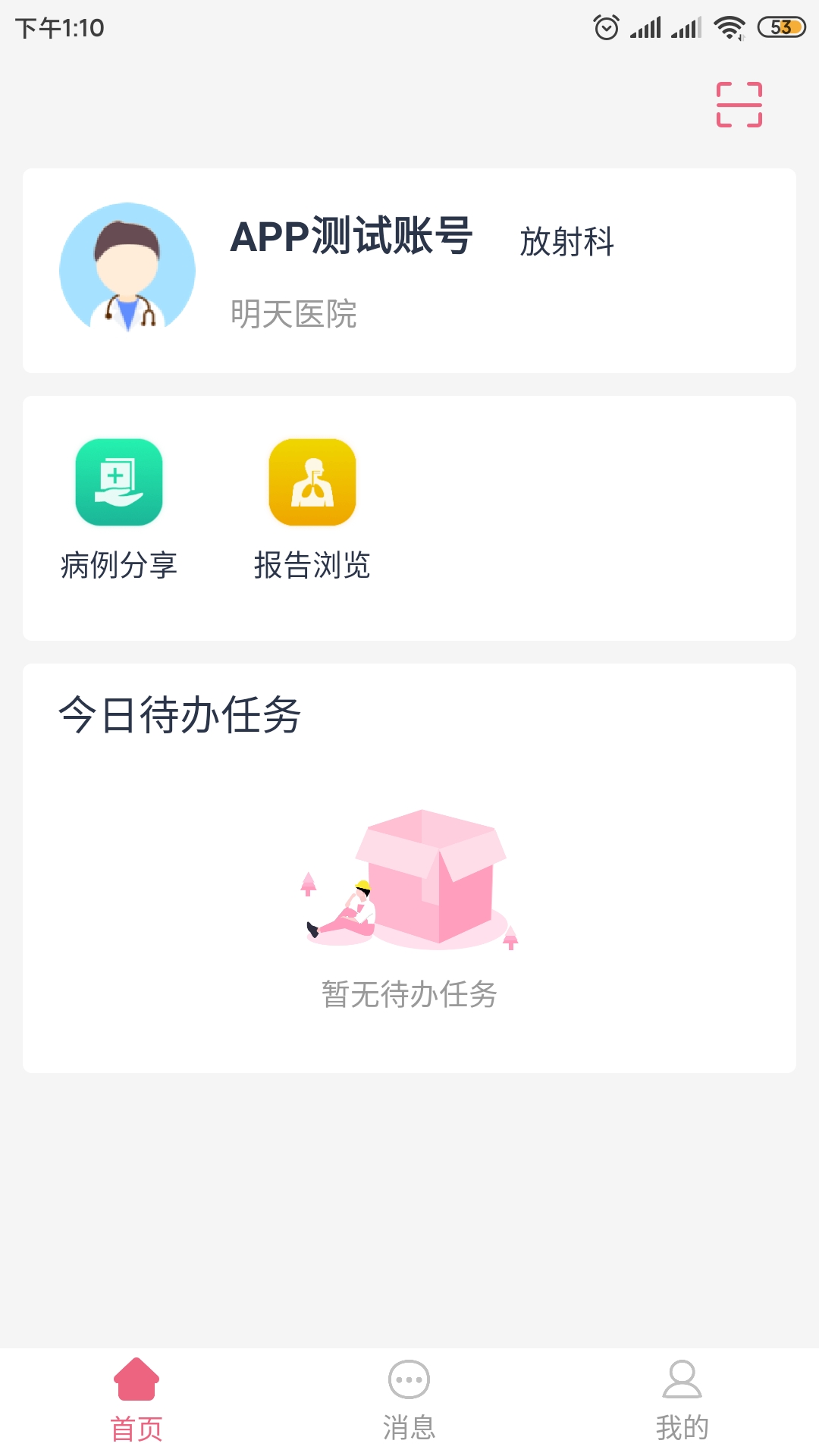This screenshot has width=819, height=1456.
Task: Open the QR code scanner icon
Action: click(739, 103)
